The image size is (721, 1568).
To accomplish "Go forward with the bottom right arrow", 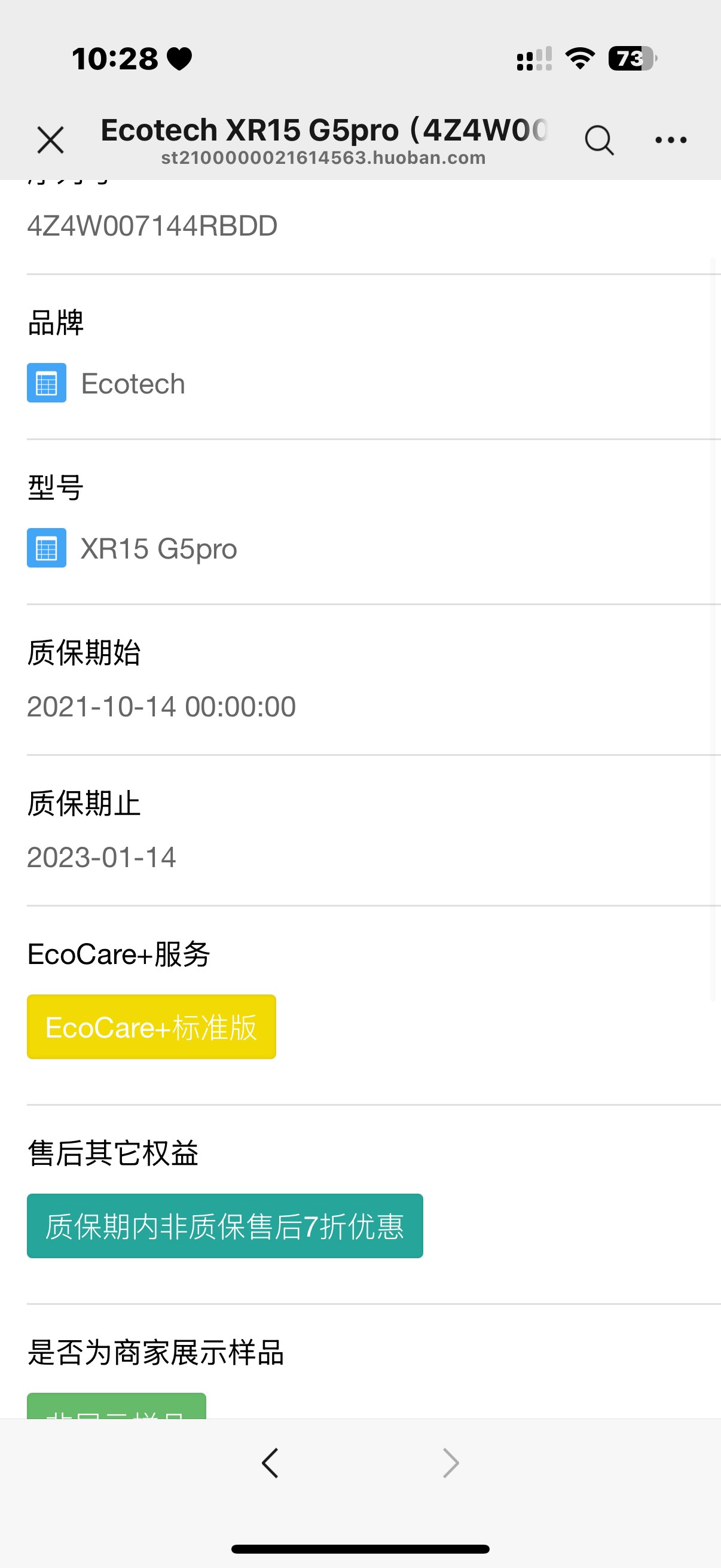I will tap(450, 1463).
